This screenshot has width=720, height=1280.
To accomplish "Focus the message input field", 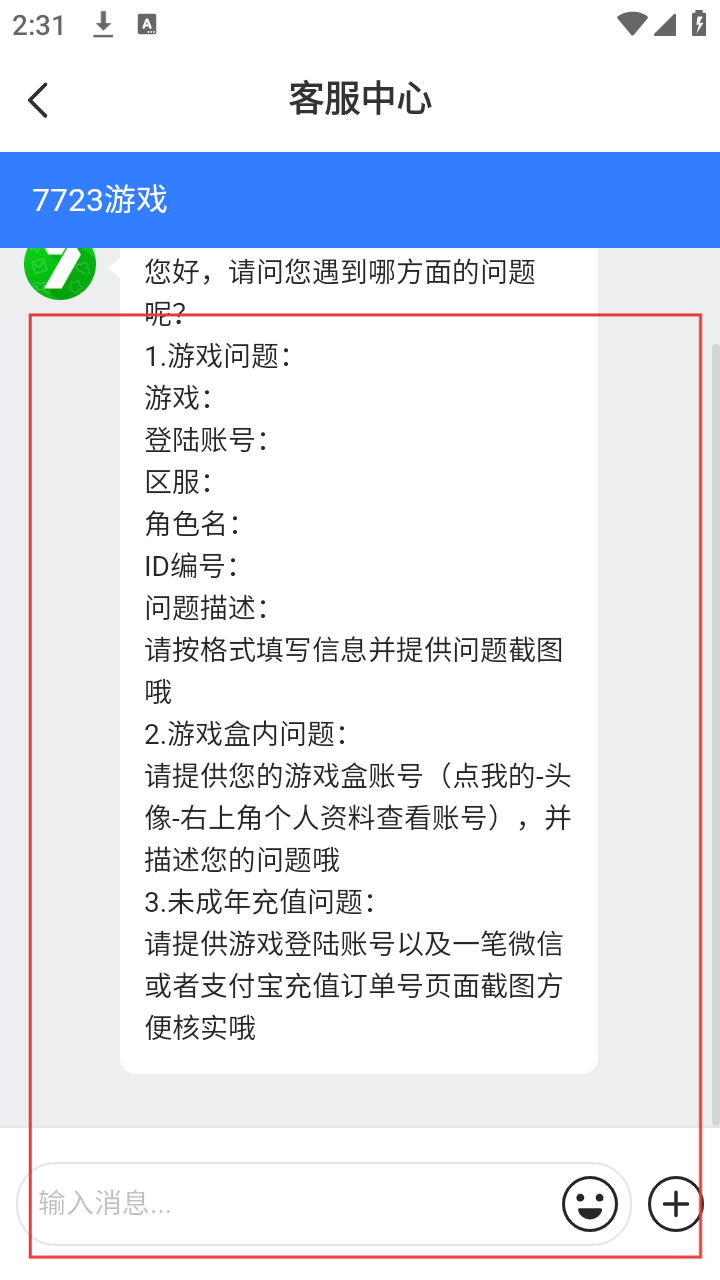I will pos(290,1203).
